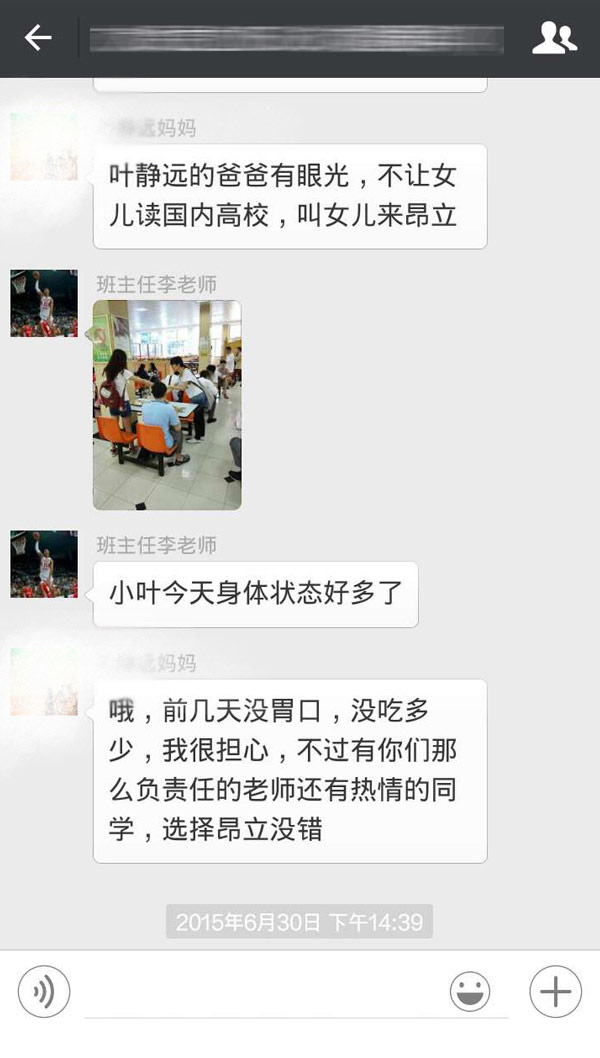
Task: Focus the message text field
Action: pos(260,992)
